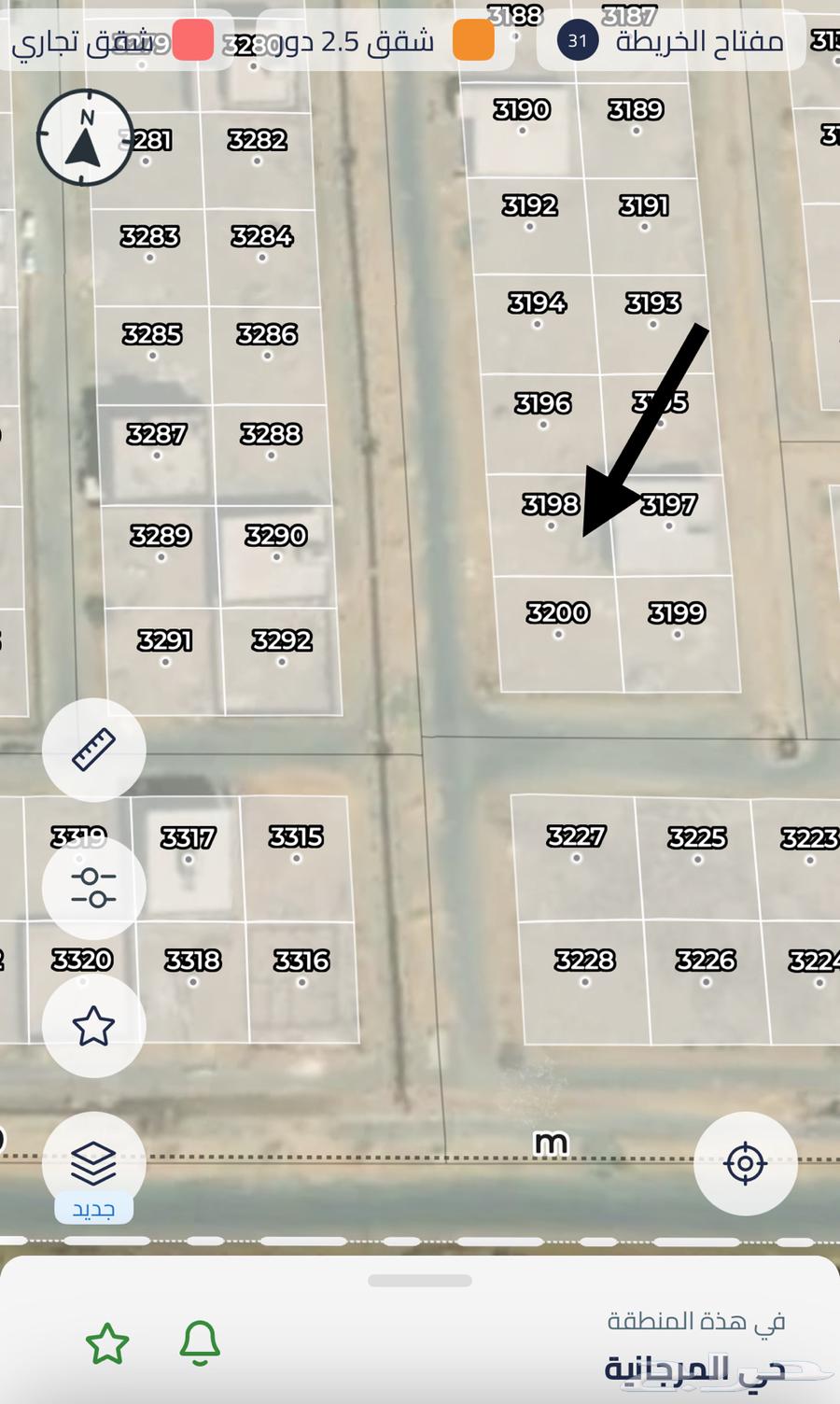
Task: Center map on my location
Action: click(745, 1163)
